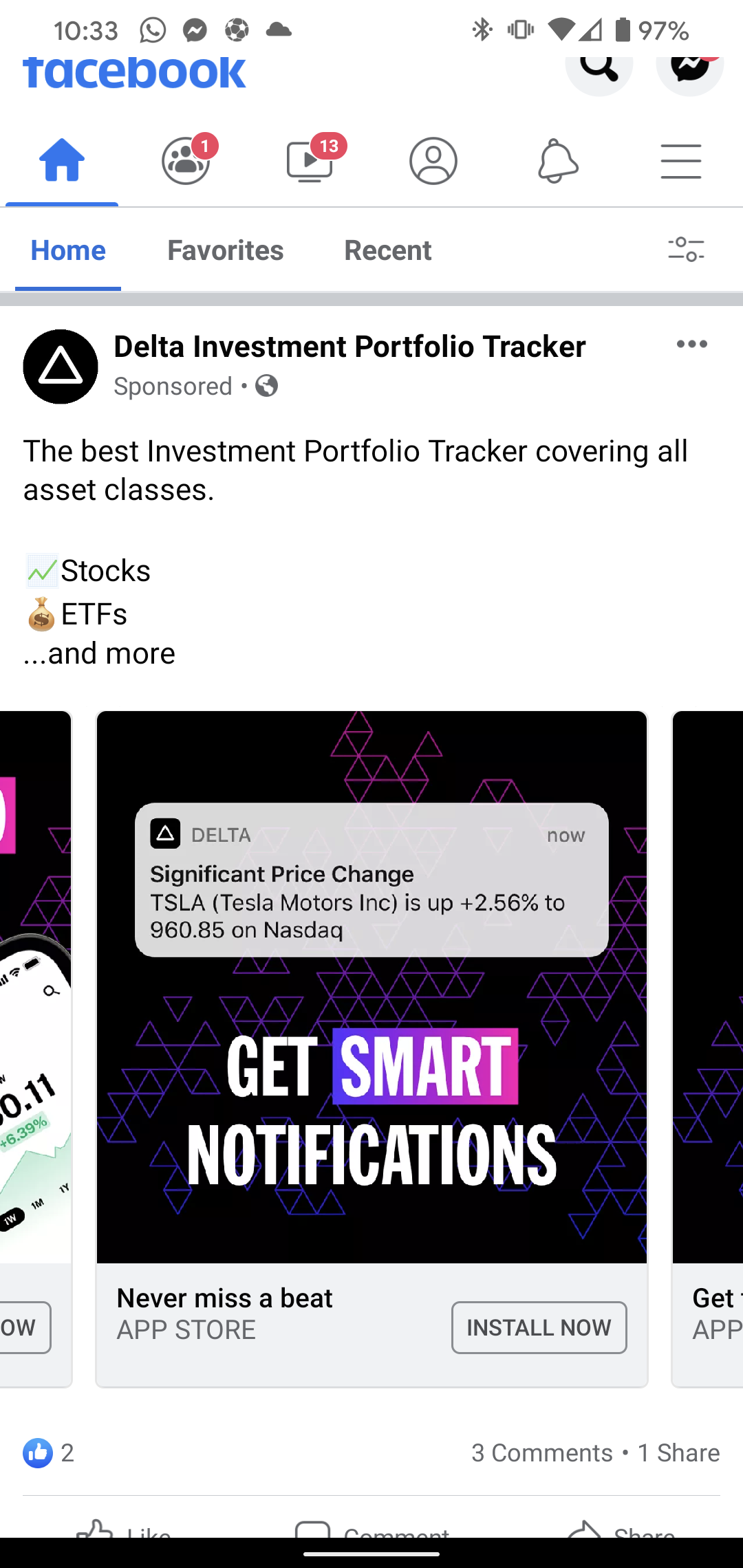743x1568 pixels.
Task: Select the Home feed icon
Action: (61, 160)
